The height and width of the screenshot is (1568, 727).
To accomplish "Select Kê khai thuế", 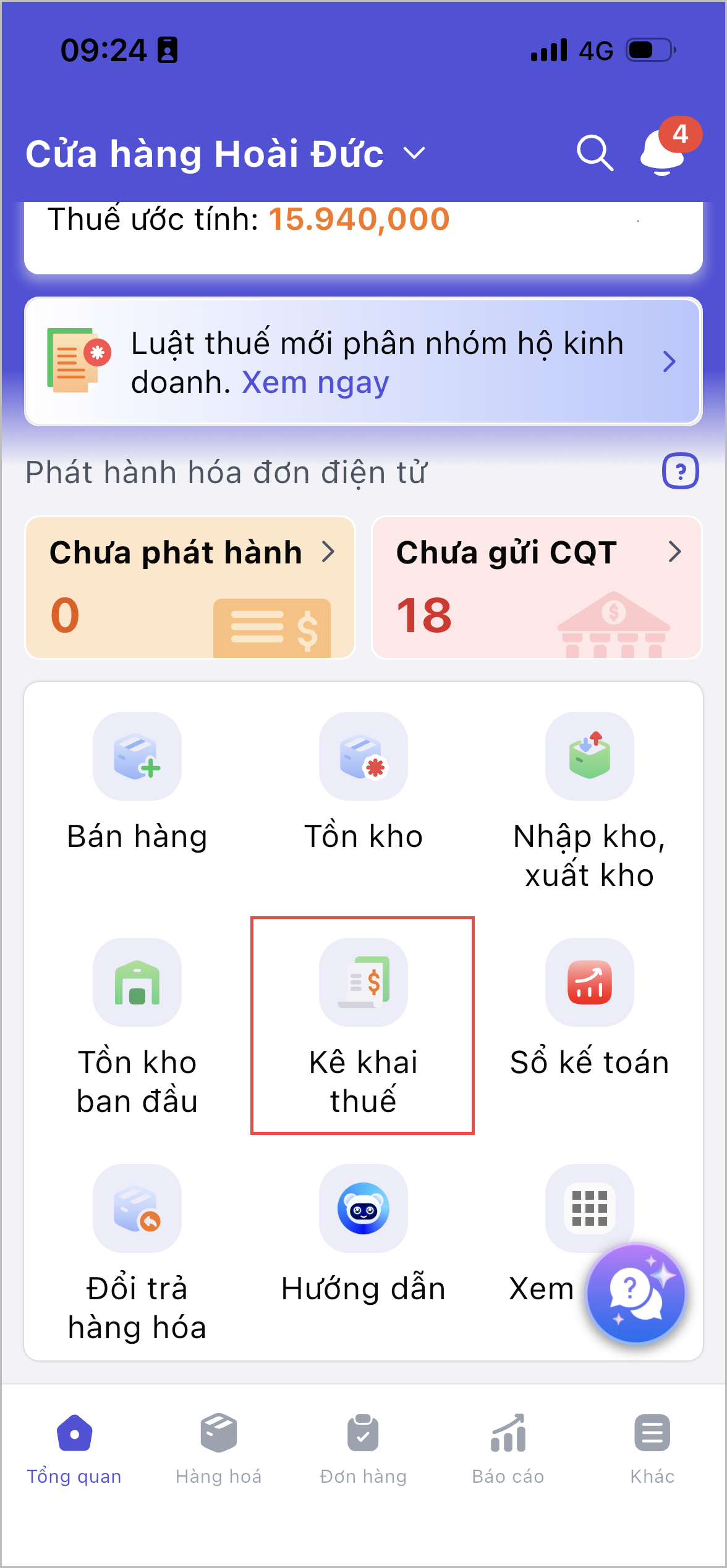I will pos(363,1024).
